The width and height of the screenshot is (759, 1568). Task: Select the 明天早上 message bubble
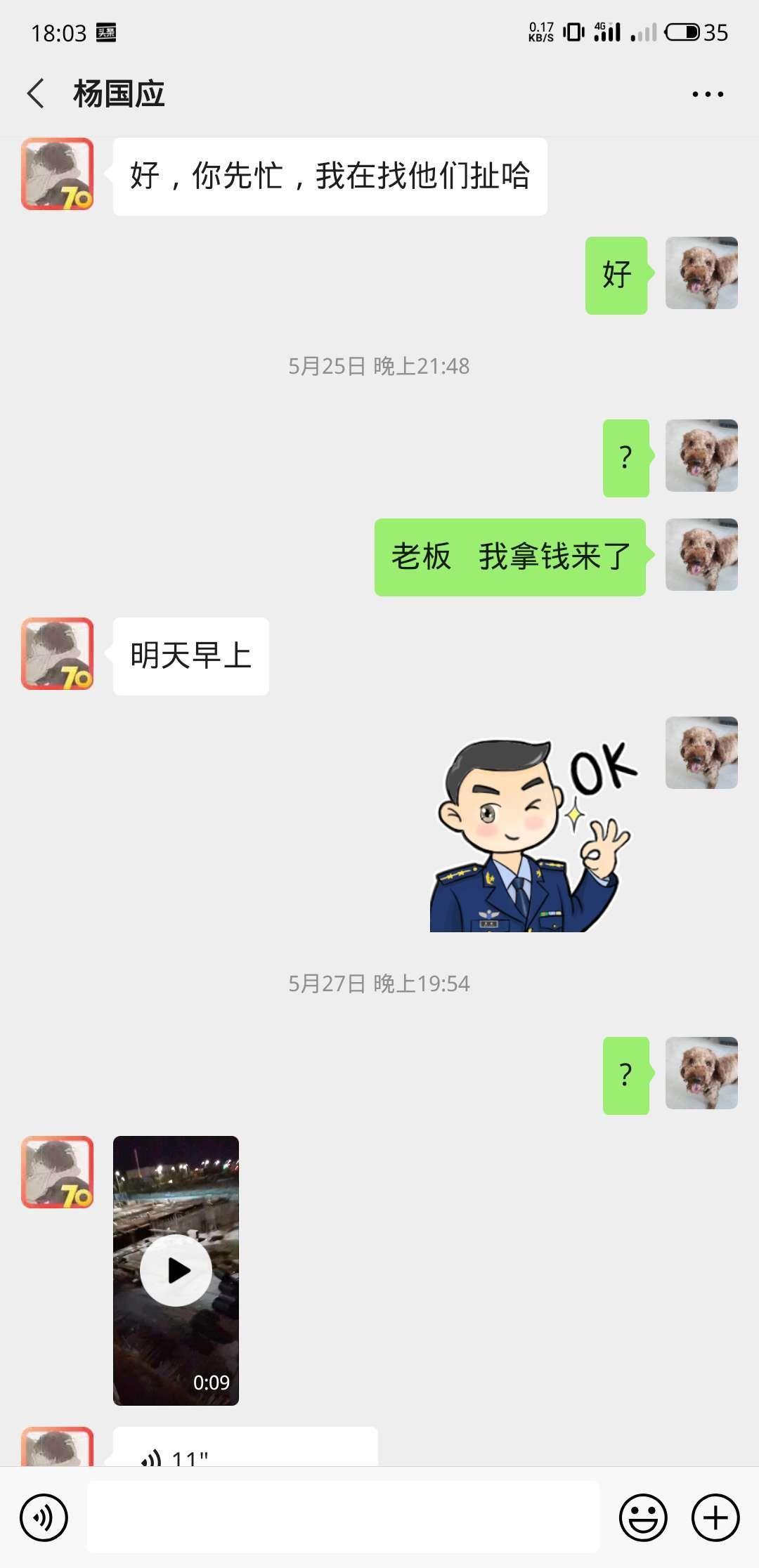(190, 655)
